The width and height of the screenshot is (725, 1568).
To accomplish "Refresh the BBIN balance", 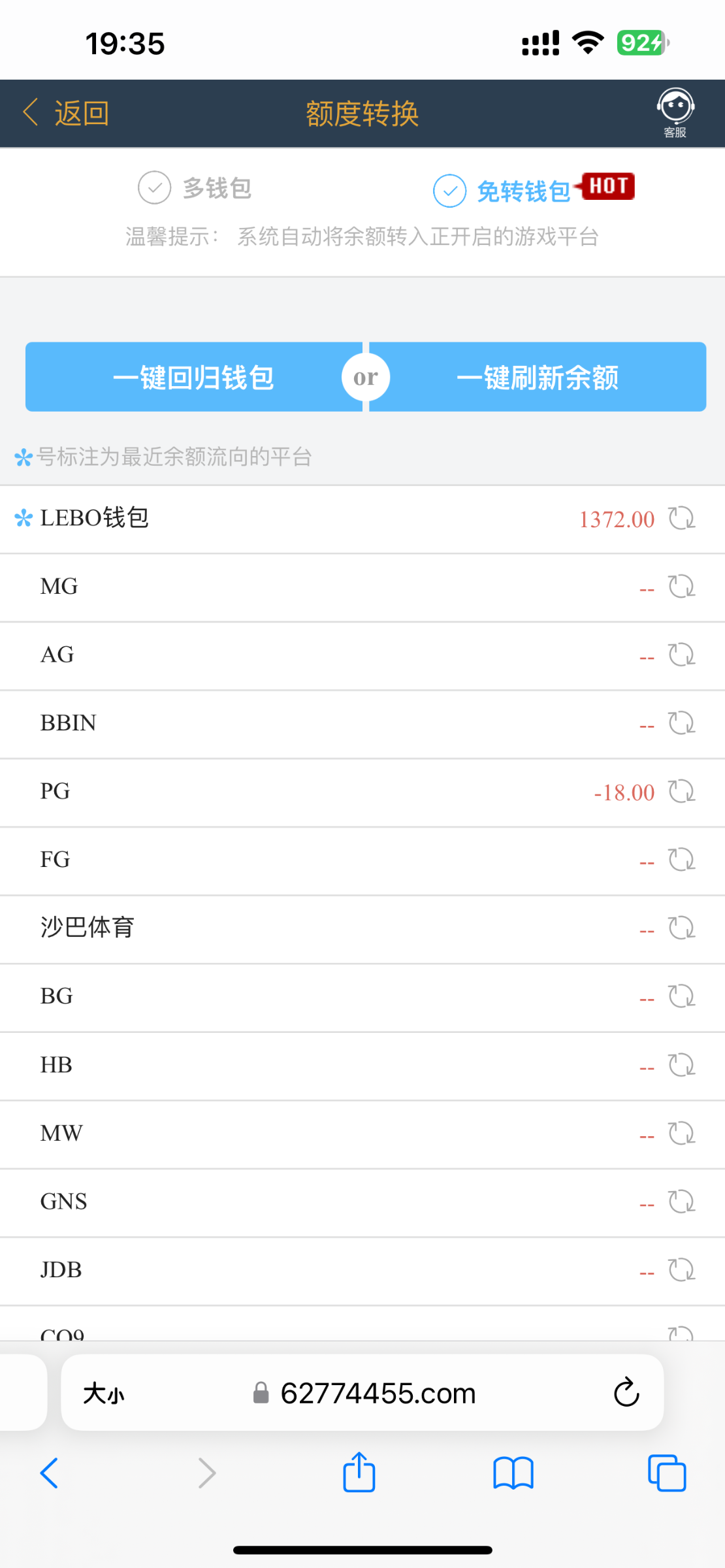I will tap(681, 723).
